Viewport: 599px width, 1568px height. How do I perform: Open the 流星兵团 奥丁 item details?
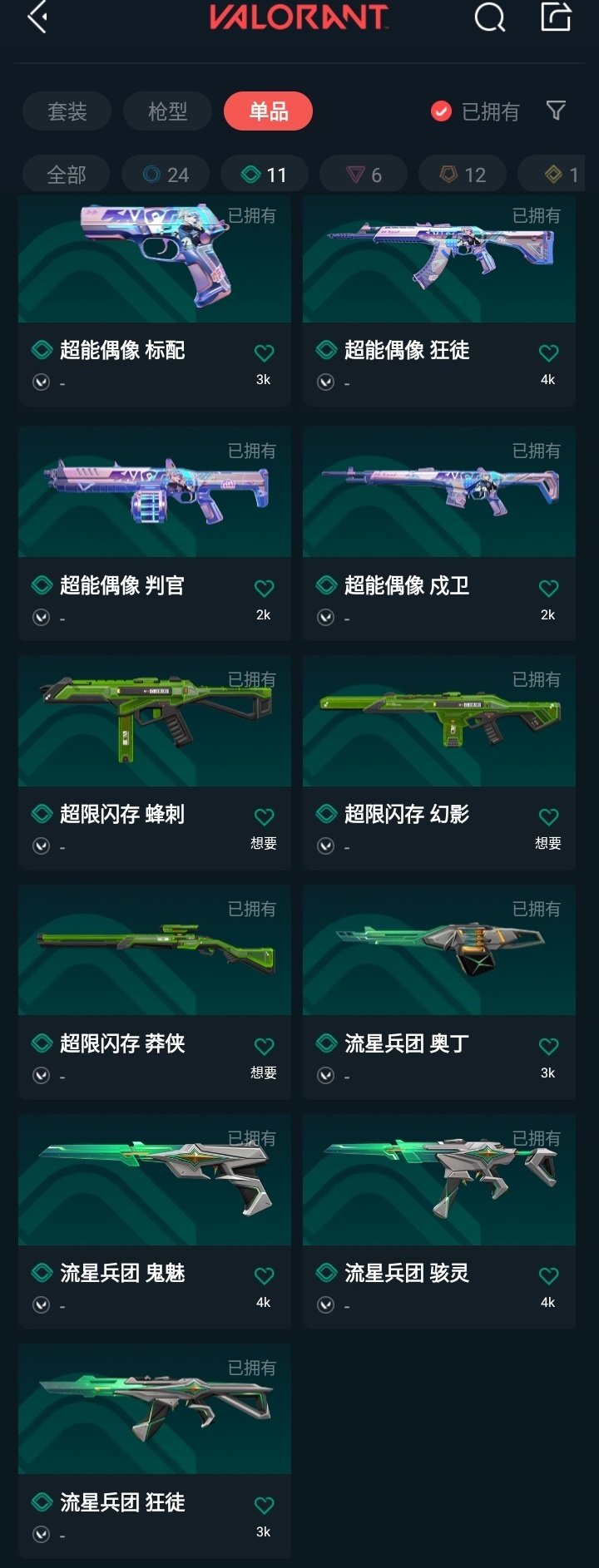click(x=438, y=954)
